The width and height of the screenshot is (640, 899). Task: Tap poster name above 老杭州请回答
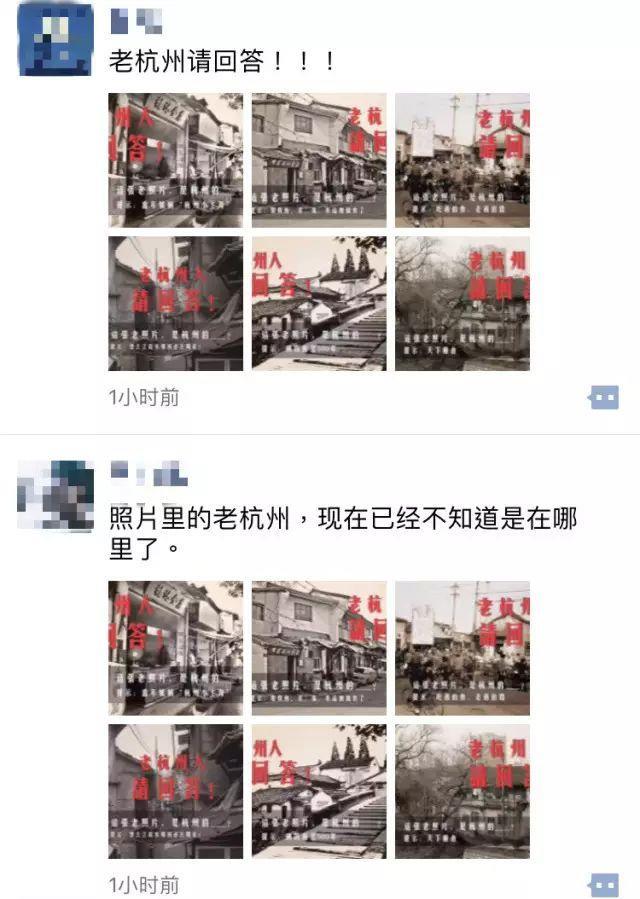pos(136,19)
